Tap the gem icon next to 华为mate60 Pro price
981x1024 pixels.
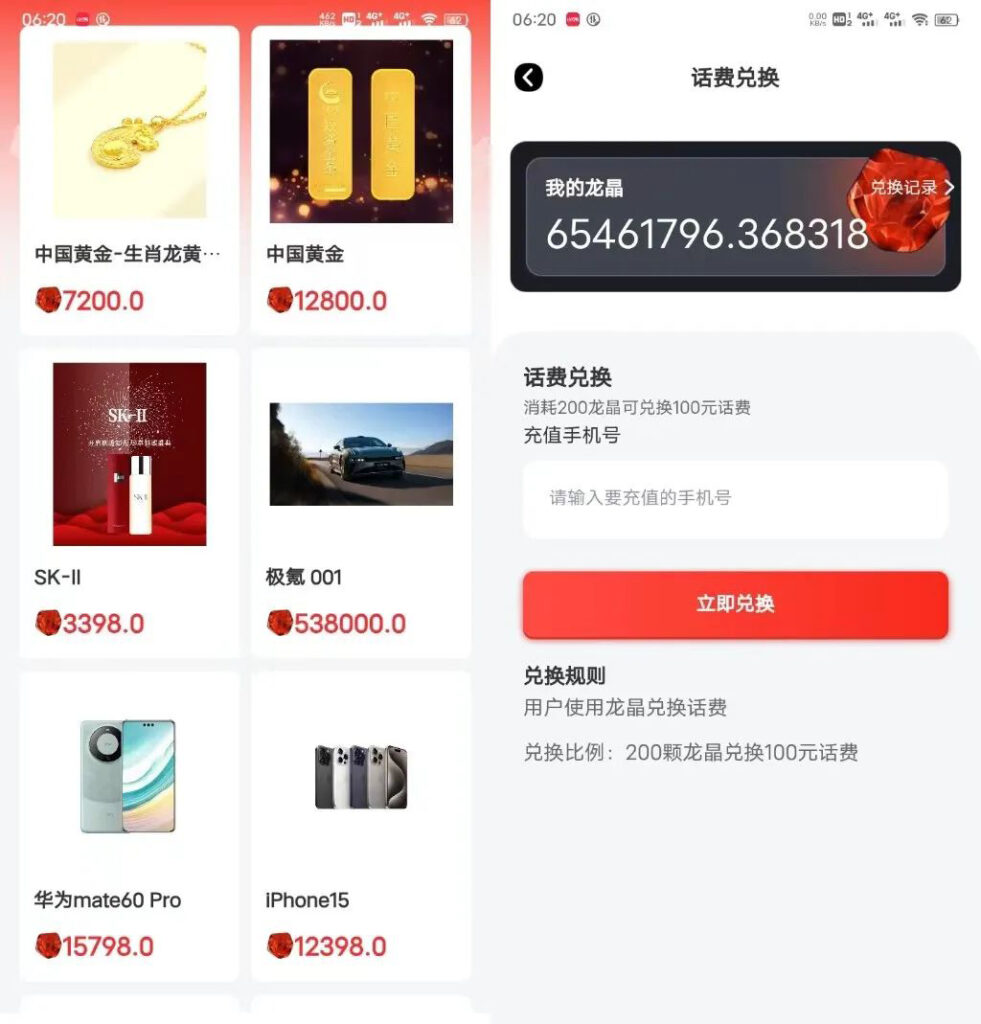pyautogui.click(x=46, y=946)
